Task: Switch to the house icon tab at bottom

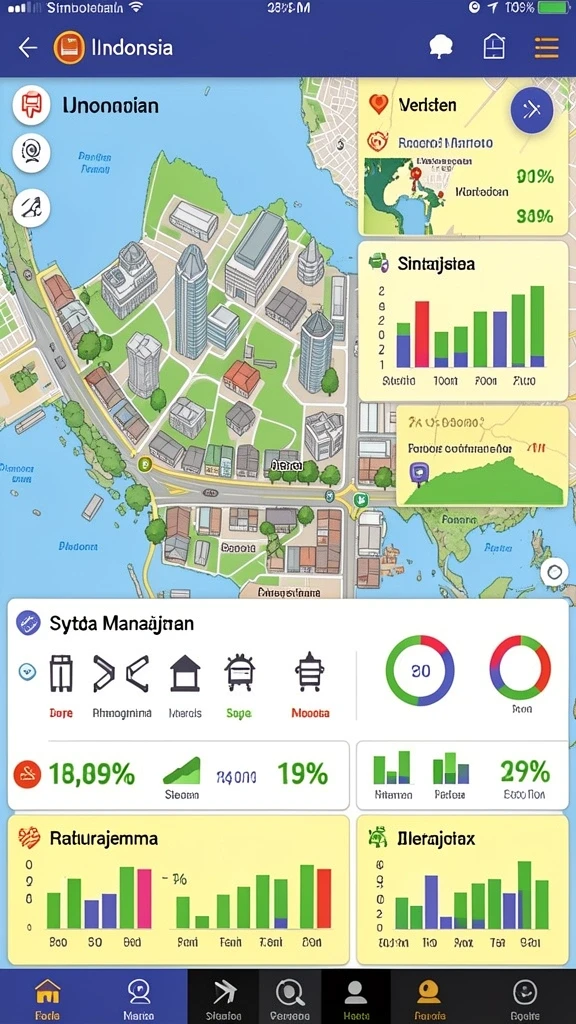Action: [47, 997]
